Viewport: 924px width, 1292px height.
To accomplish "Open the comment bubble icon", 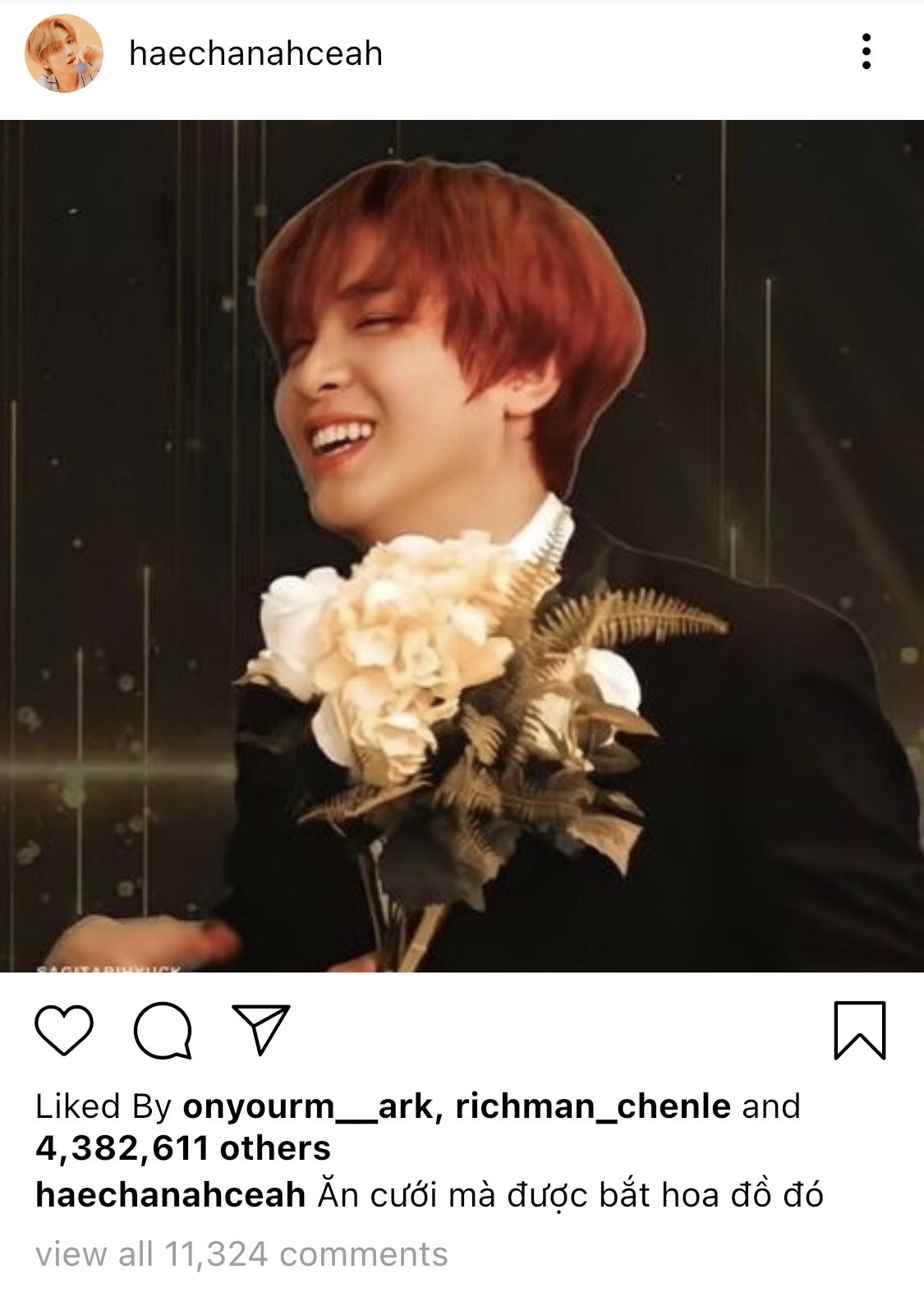I will click(x=163, y=1029).
